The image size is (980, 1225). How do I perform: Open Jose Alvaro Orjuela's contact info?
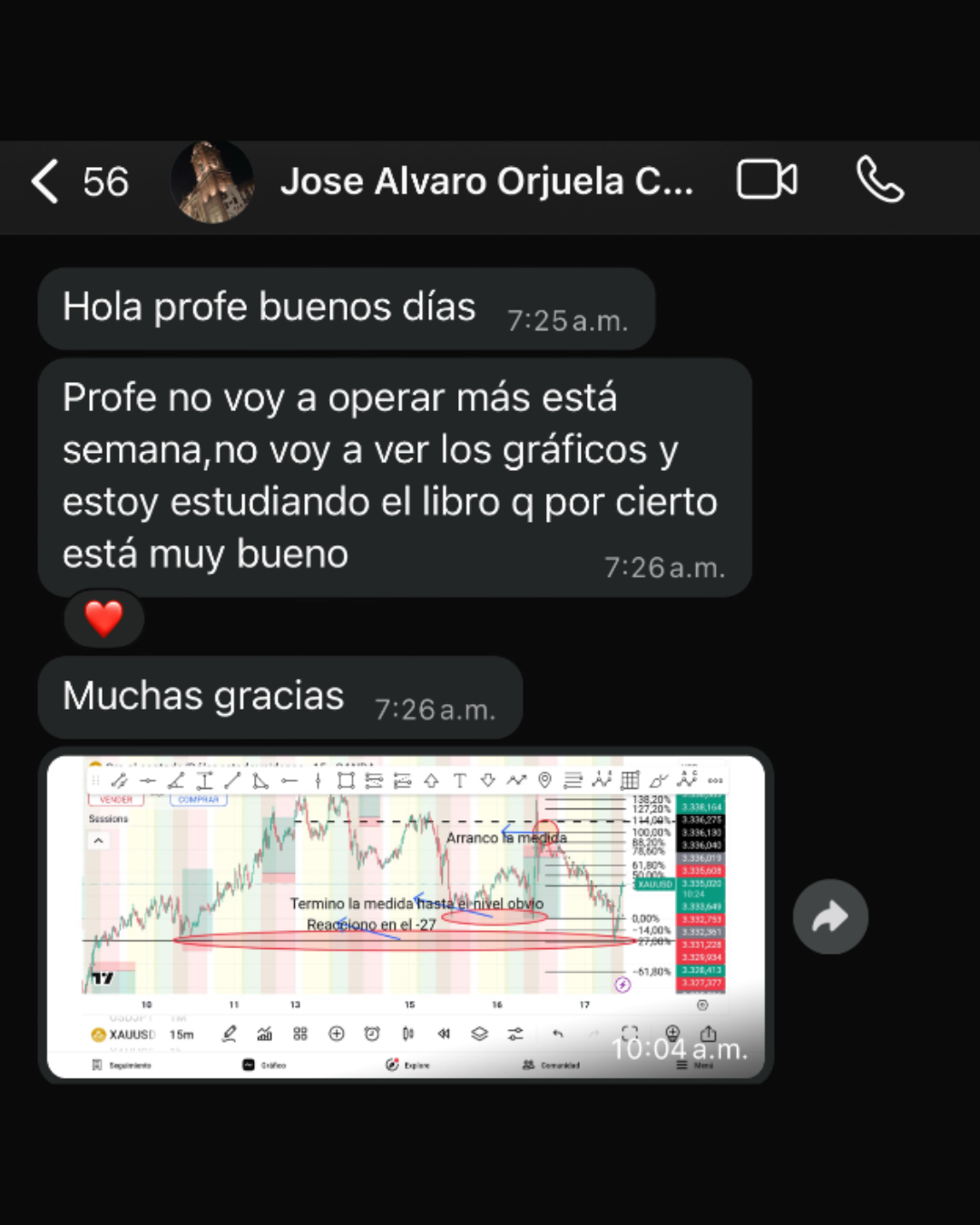point(486,181)
